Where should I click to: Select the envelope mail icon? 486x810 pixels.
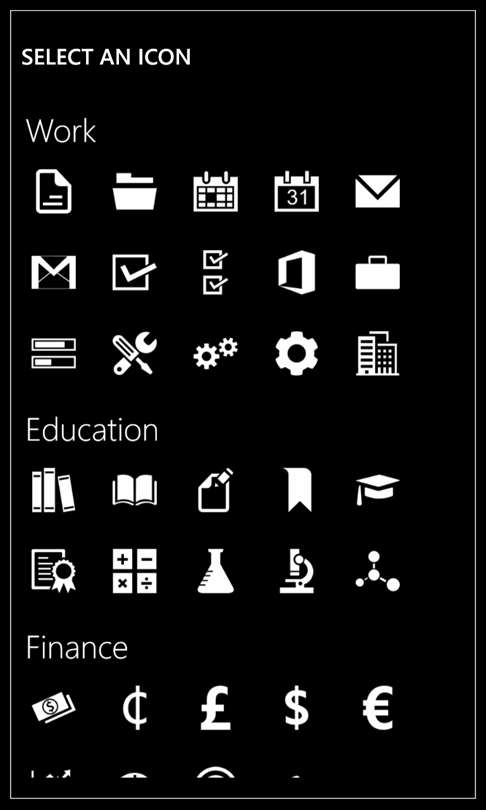click(378, 192)
